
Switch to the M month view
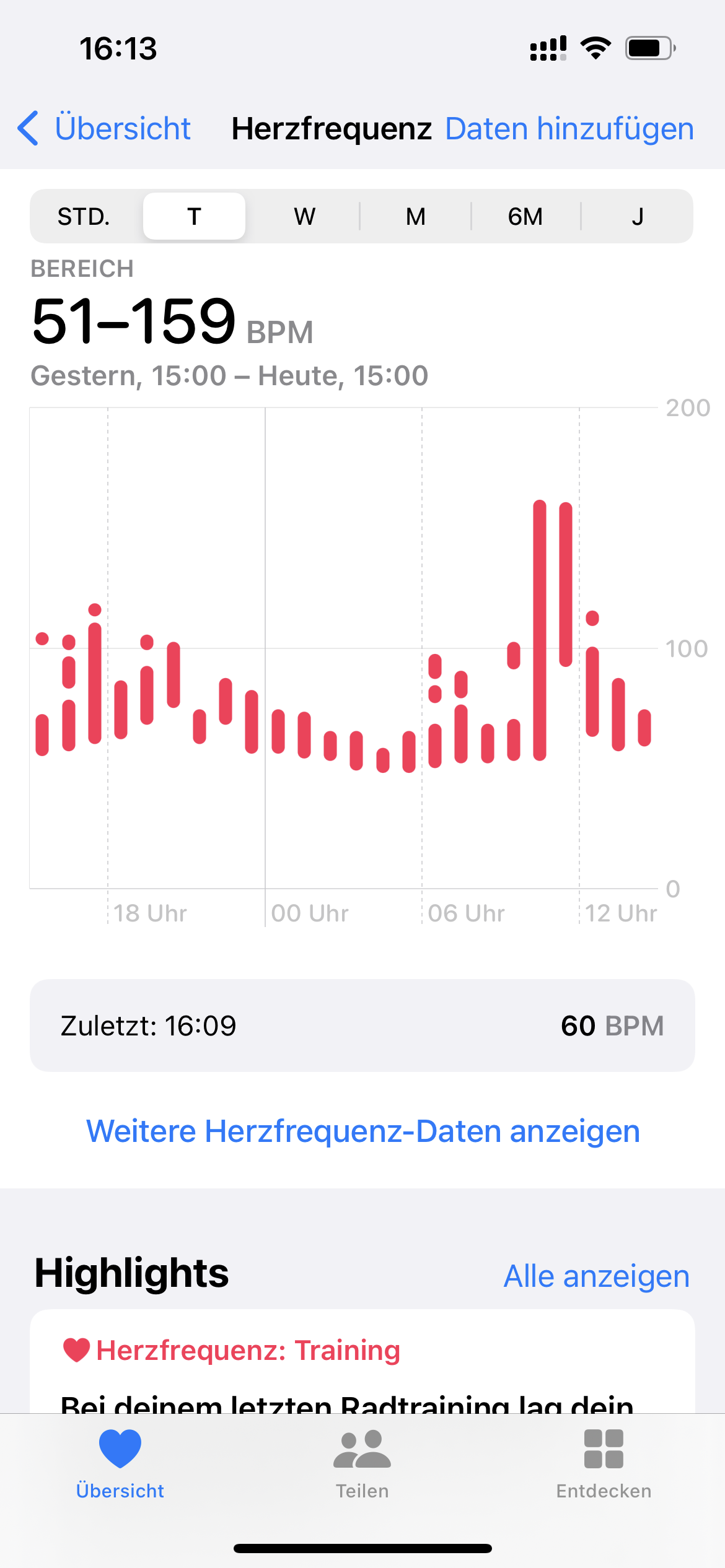point(415,217)
